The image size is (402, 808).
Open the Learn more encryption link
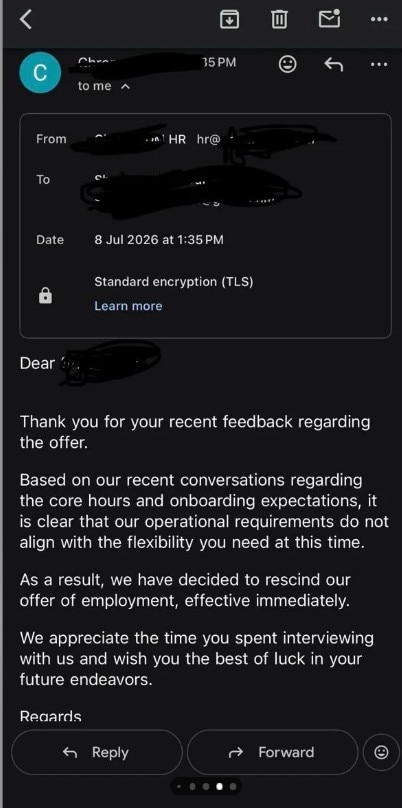128,306
